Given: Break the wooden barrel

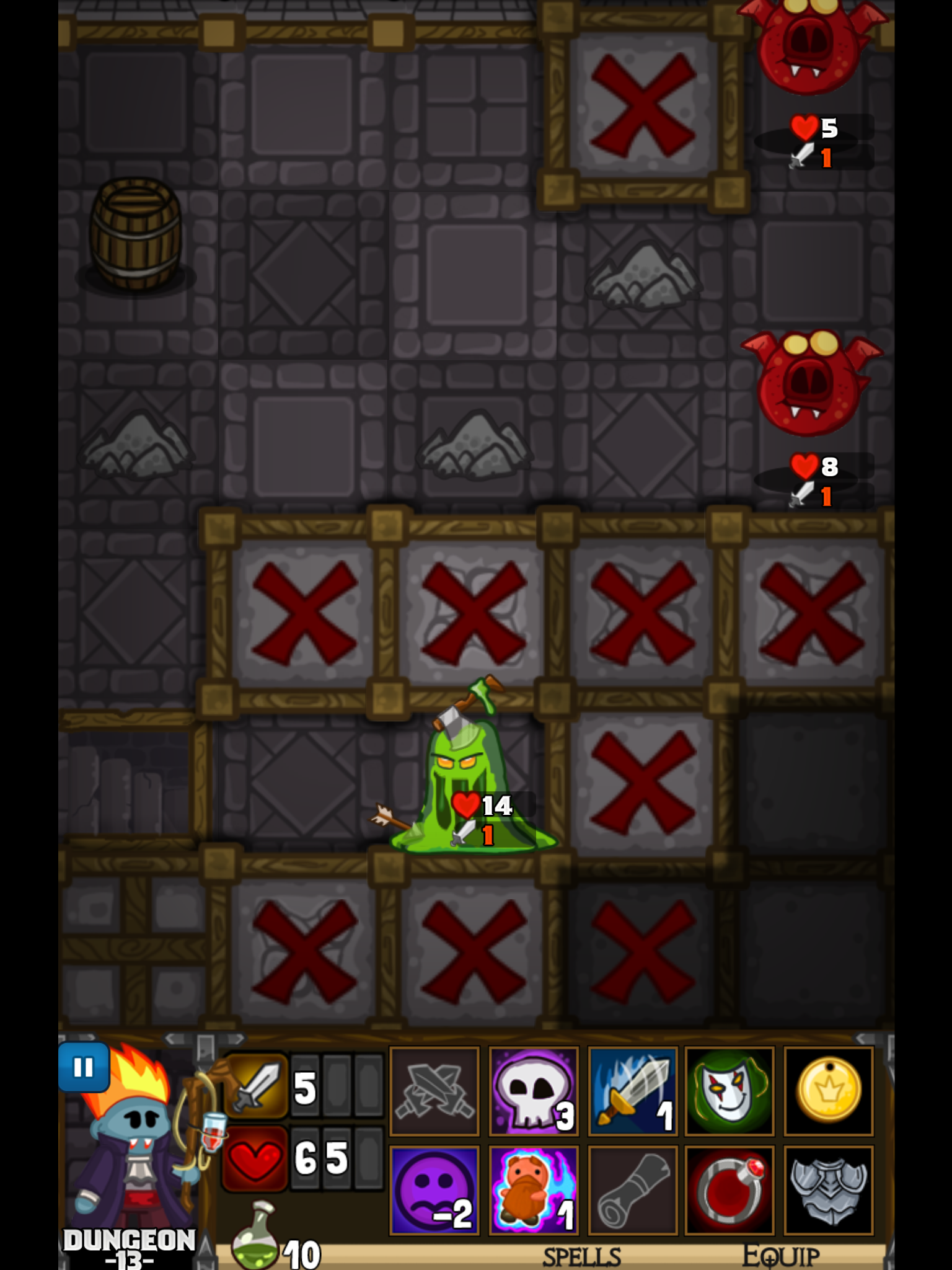Looking at the screenshot, I should 136,234.
